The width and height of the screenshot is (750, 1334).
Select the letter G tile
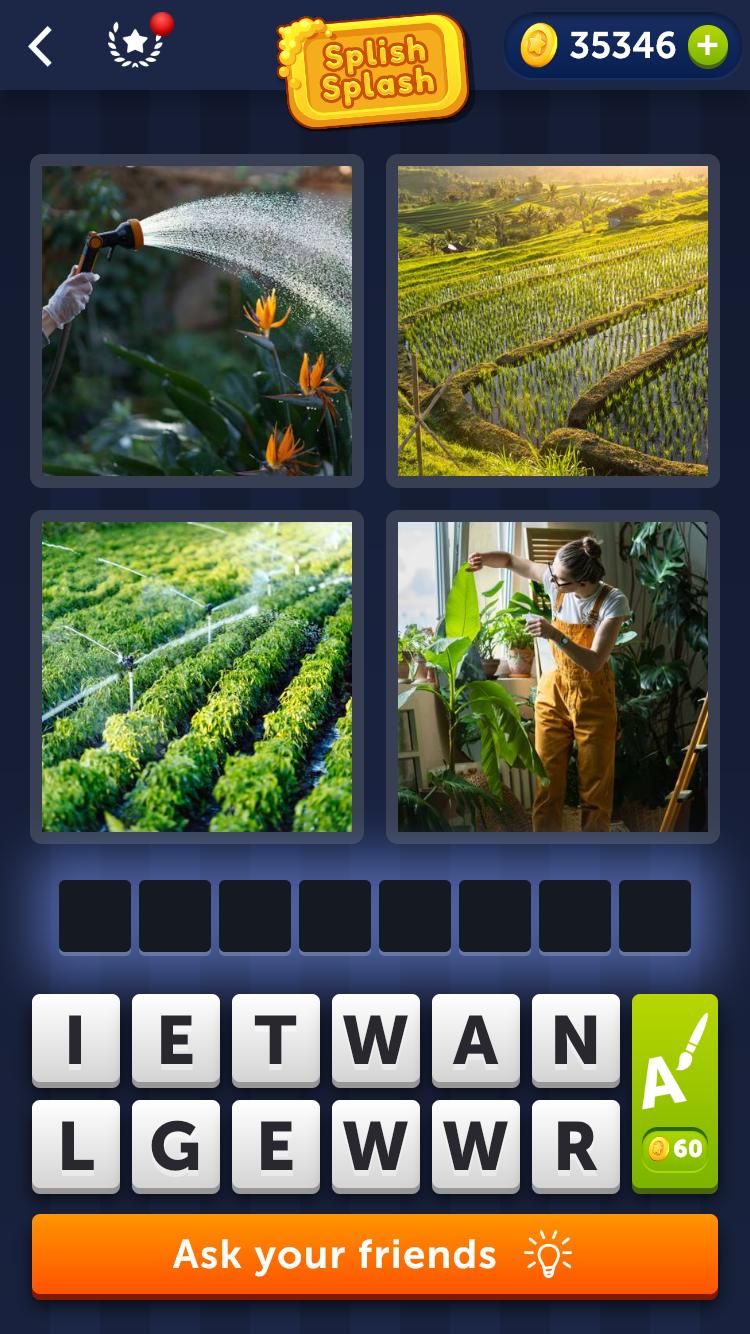click(176, 1146)
